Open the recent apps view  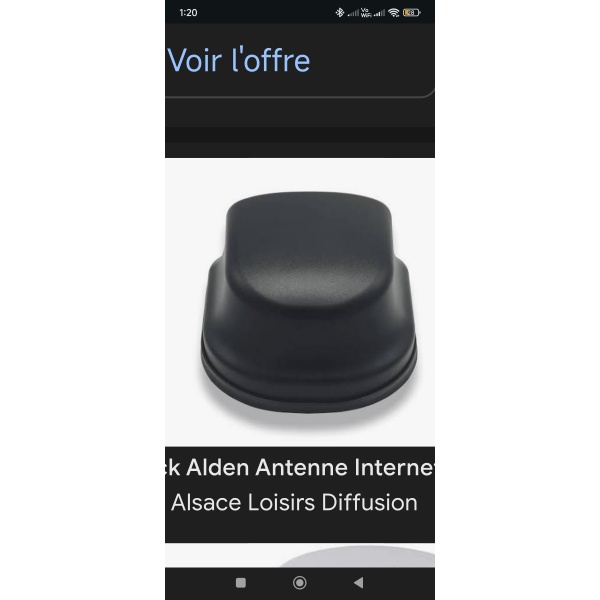coord(240,582)
